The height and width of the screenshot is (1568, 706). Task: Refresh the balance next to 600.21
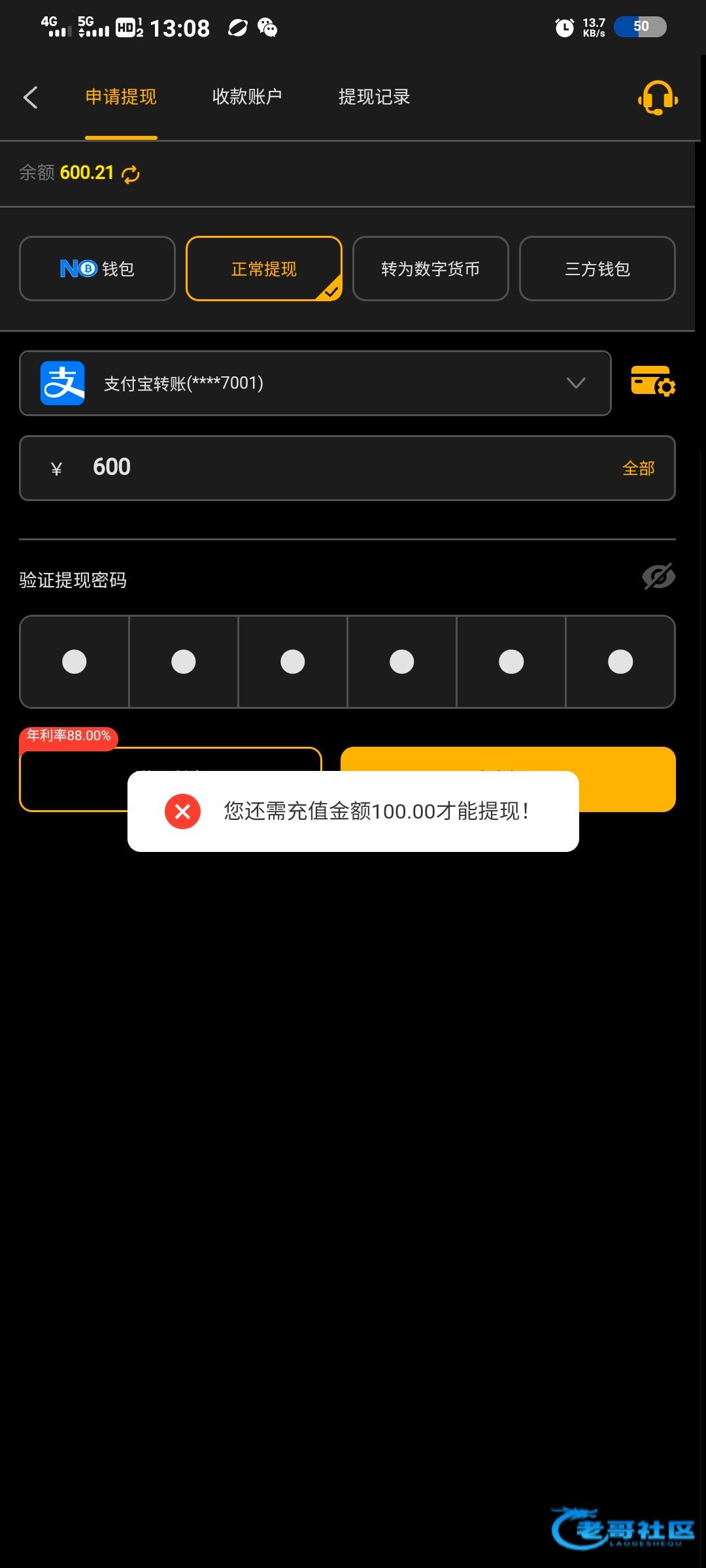[131, 174]
